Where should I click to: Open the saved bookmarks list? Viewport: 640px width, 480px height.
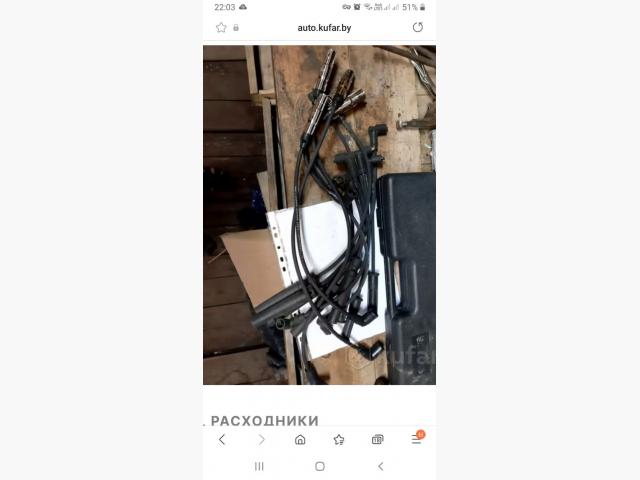point(339,439)
